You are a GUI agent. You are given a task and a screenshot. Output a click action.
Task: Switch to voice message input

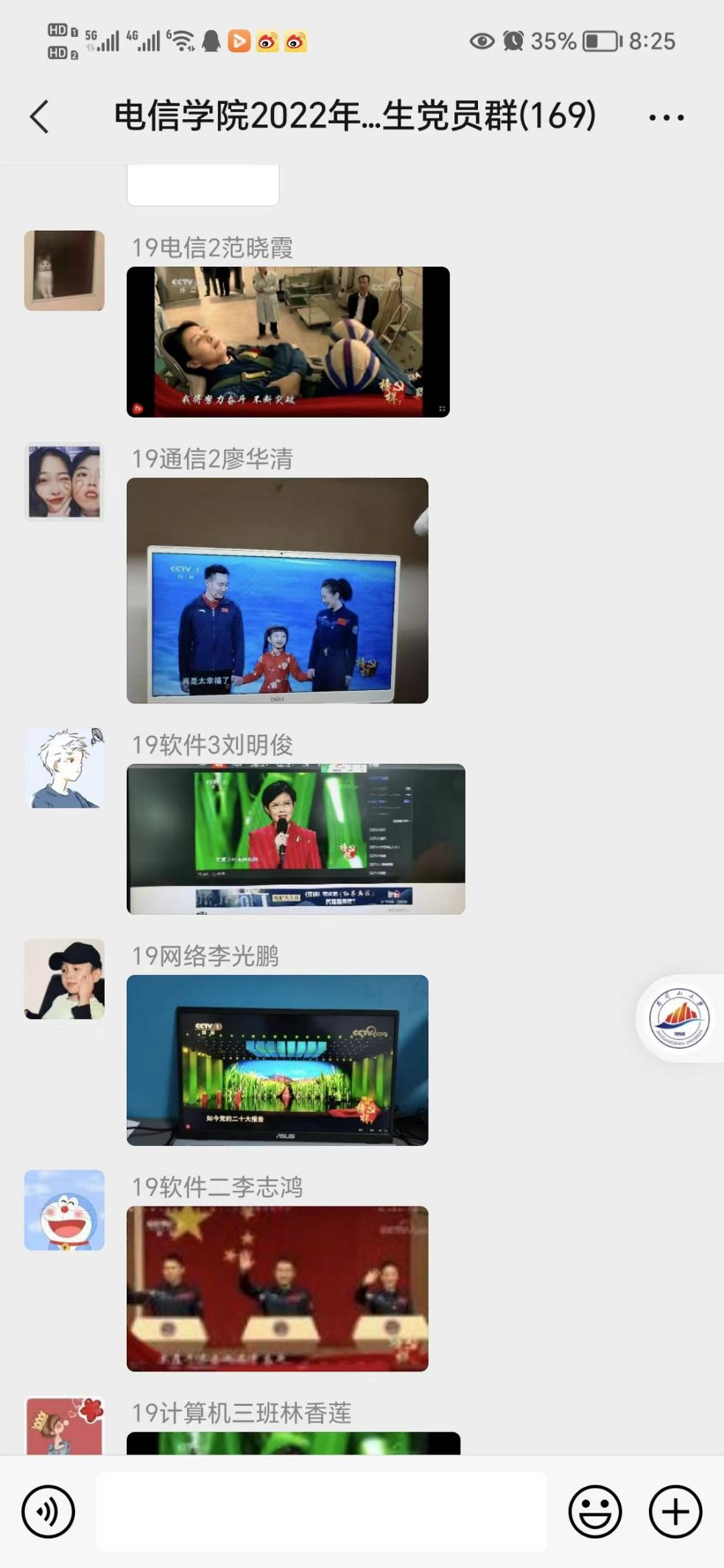click(48, 1512)
